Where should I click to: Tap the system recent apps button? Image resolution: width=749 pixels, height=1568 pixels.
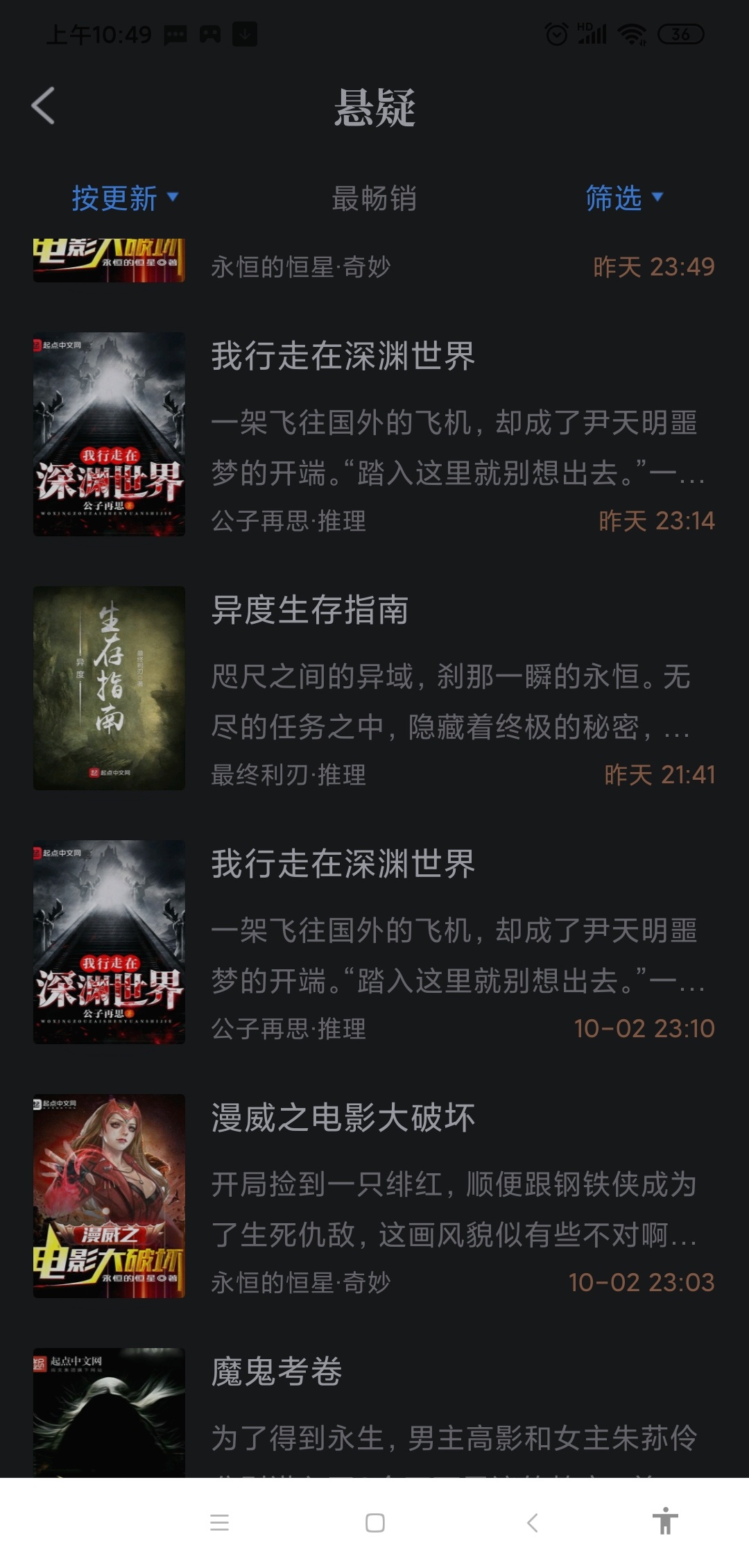click(219, 1523)
